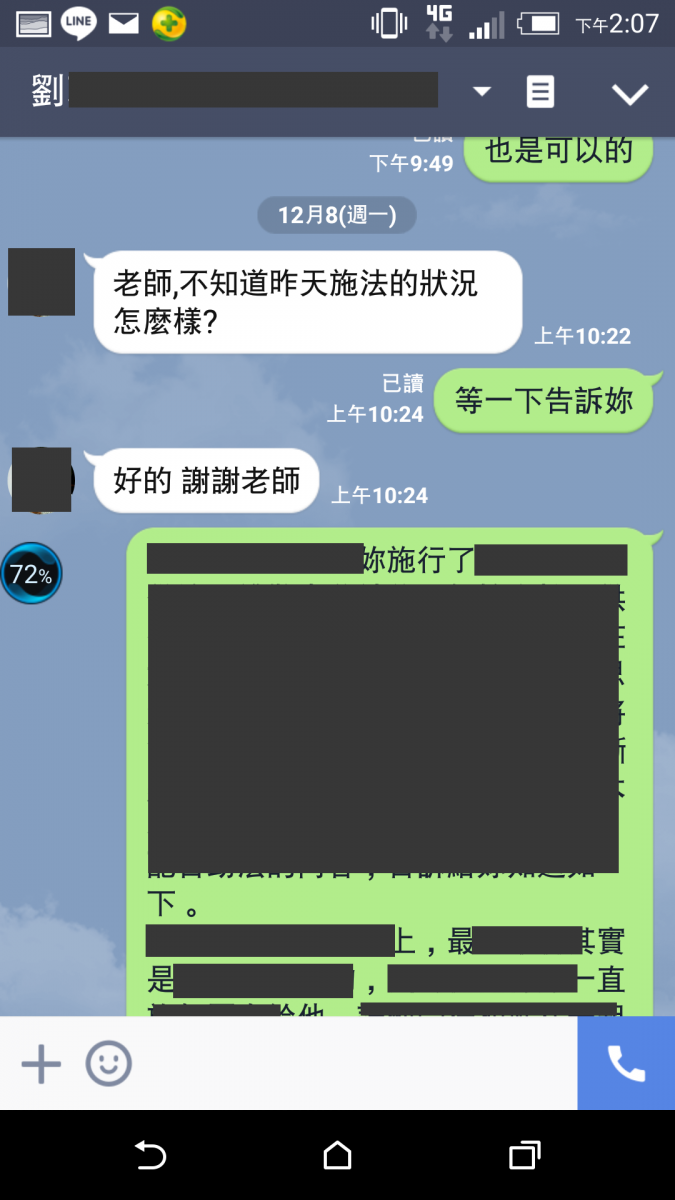Start a voice call with phone button
This screenshot has height=1200, width=675.
[x=626, y=1064]
